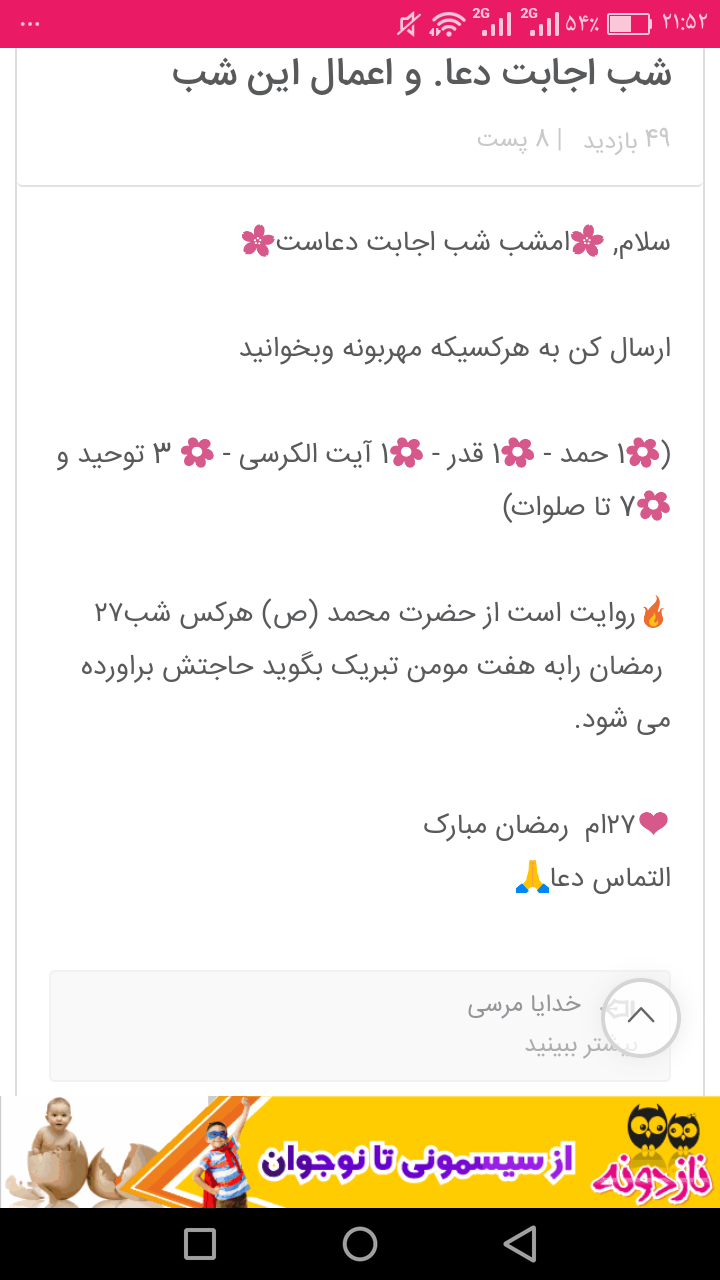Return to the home screen
The height and width of the screenshot is (1280, 720).
tap(360, 1244)
